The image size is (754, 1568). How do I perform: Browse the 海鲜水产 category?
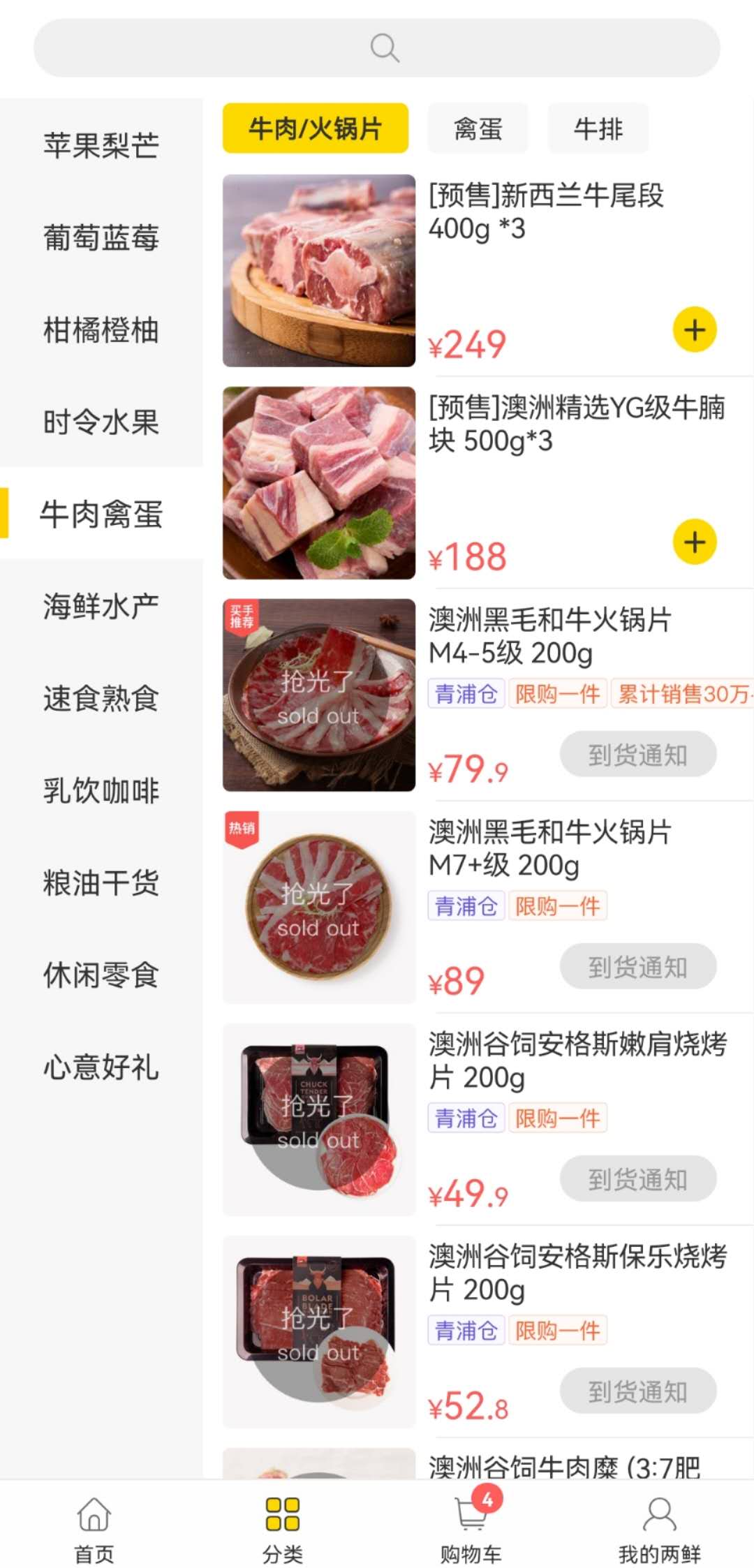click(101, 606)
